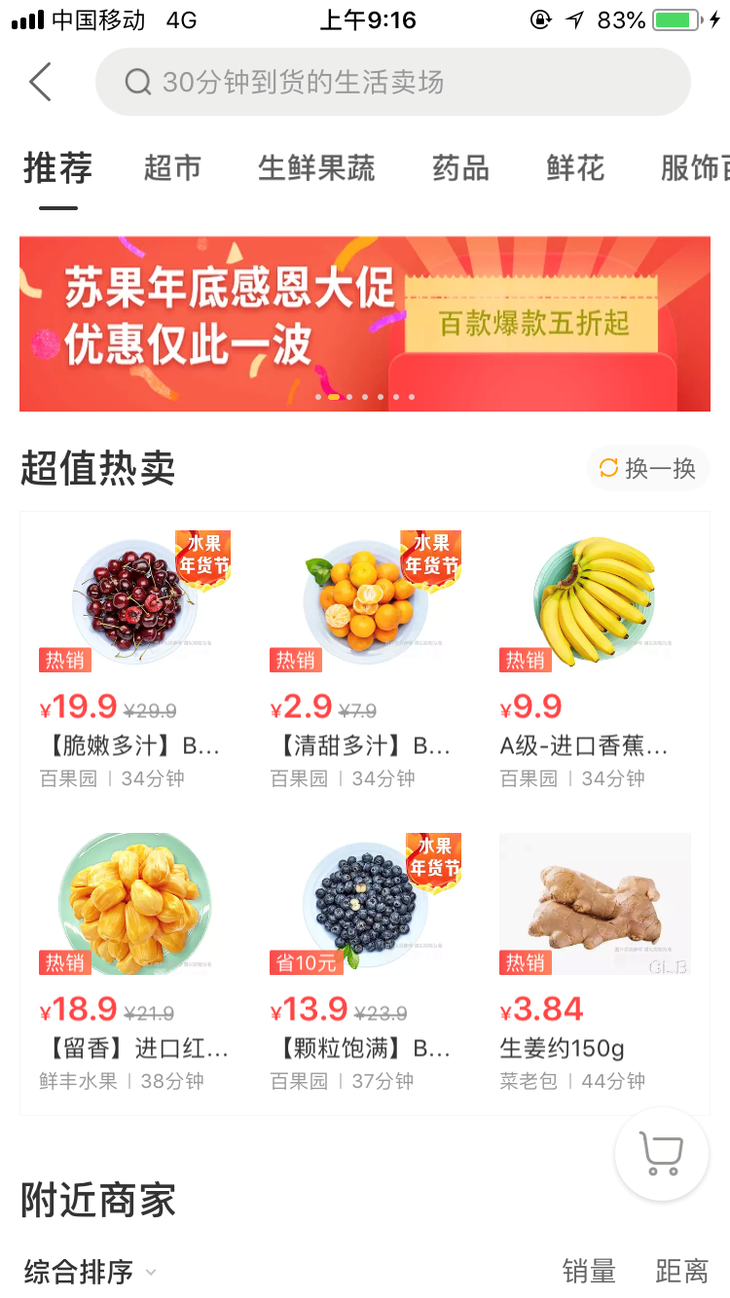Sort nearby merchants by 距离

(x=682, y=1272)
